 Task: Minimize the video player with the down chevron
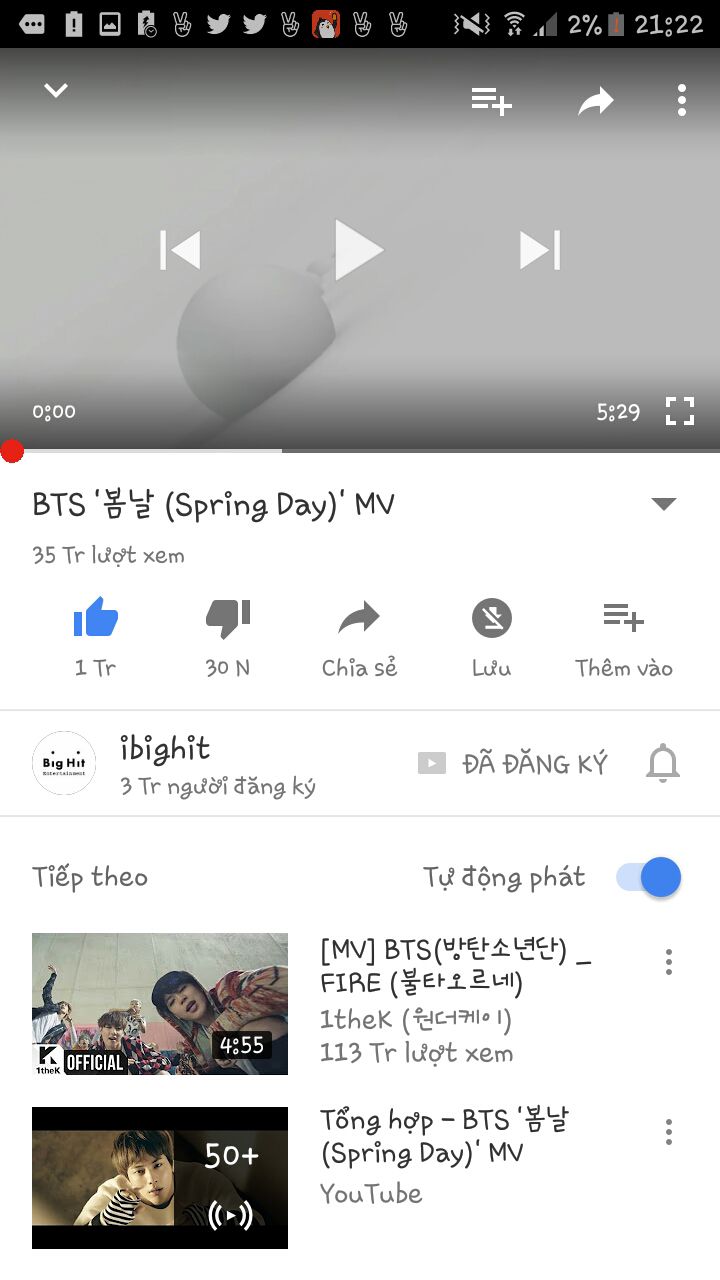click(56, 91)
